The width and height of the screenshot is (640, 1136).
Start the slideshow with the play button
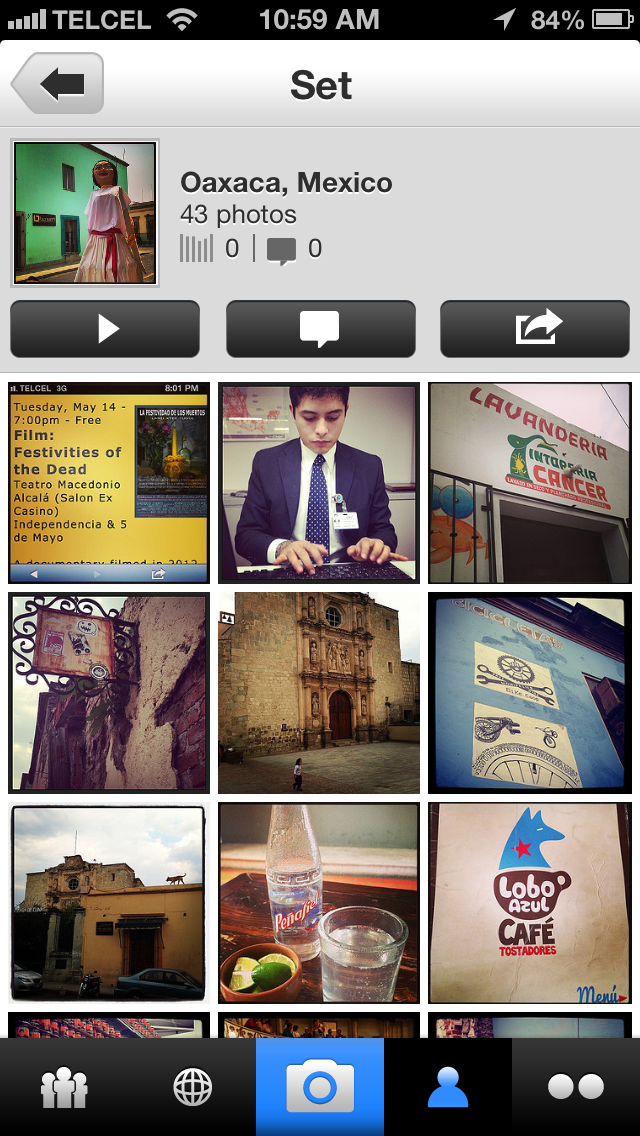coord(105,329)
